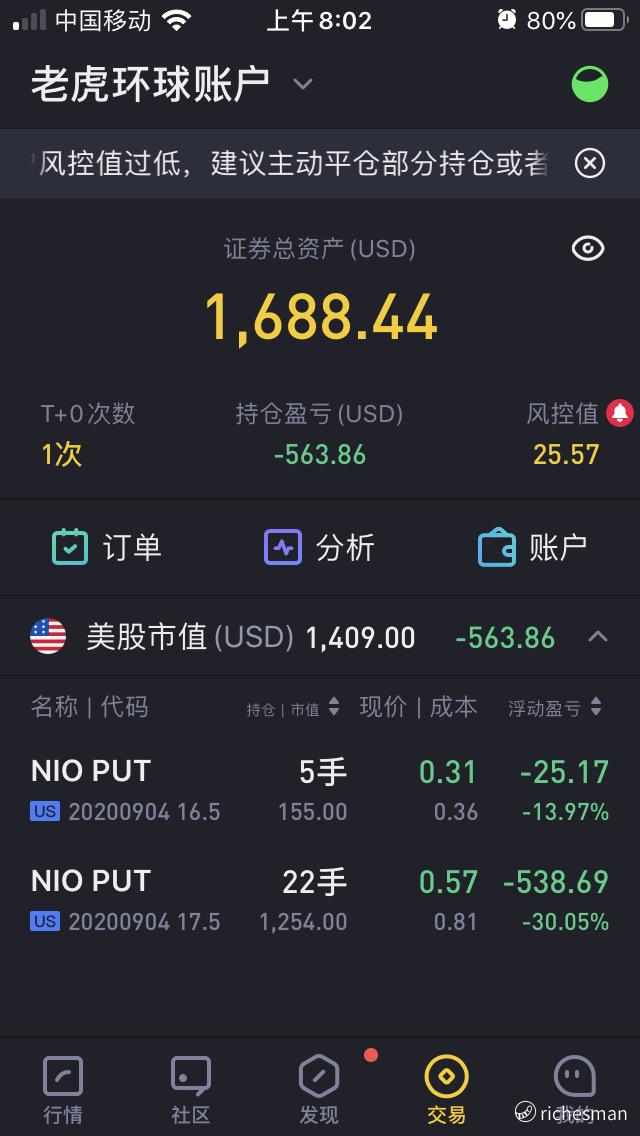Screen dimensions: 640x1136
Task: Dismiss the 风控值过低 warning banner
Action: [x=589, y=164]
